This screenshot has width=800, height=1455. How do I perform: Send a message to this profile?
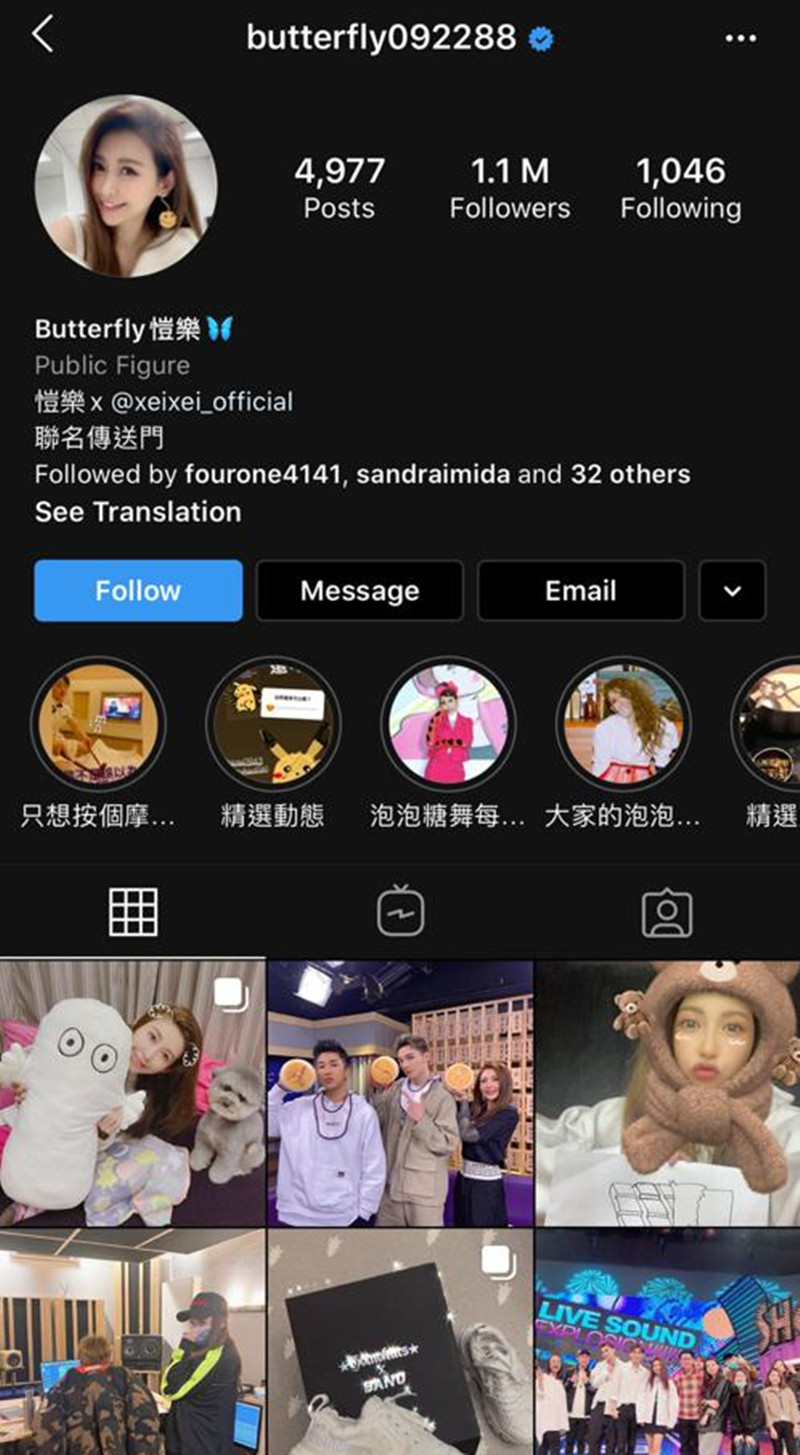tap(359, 590)
